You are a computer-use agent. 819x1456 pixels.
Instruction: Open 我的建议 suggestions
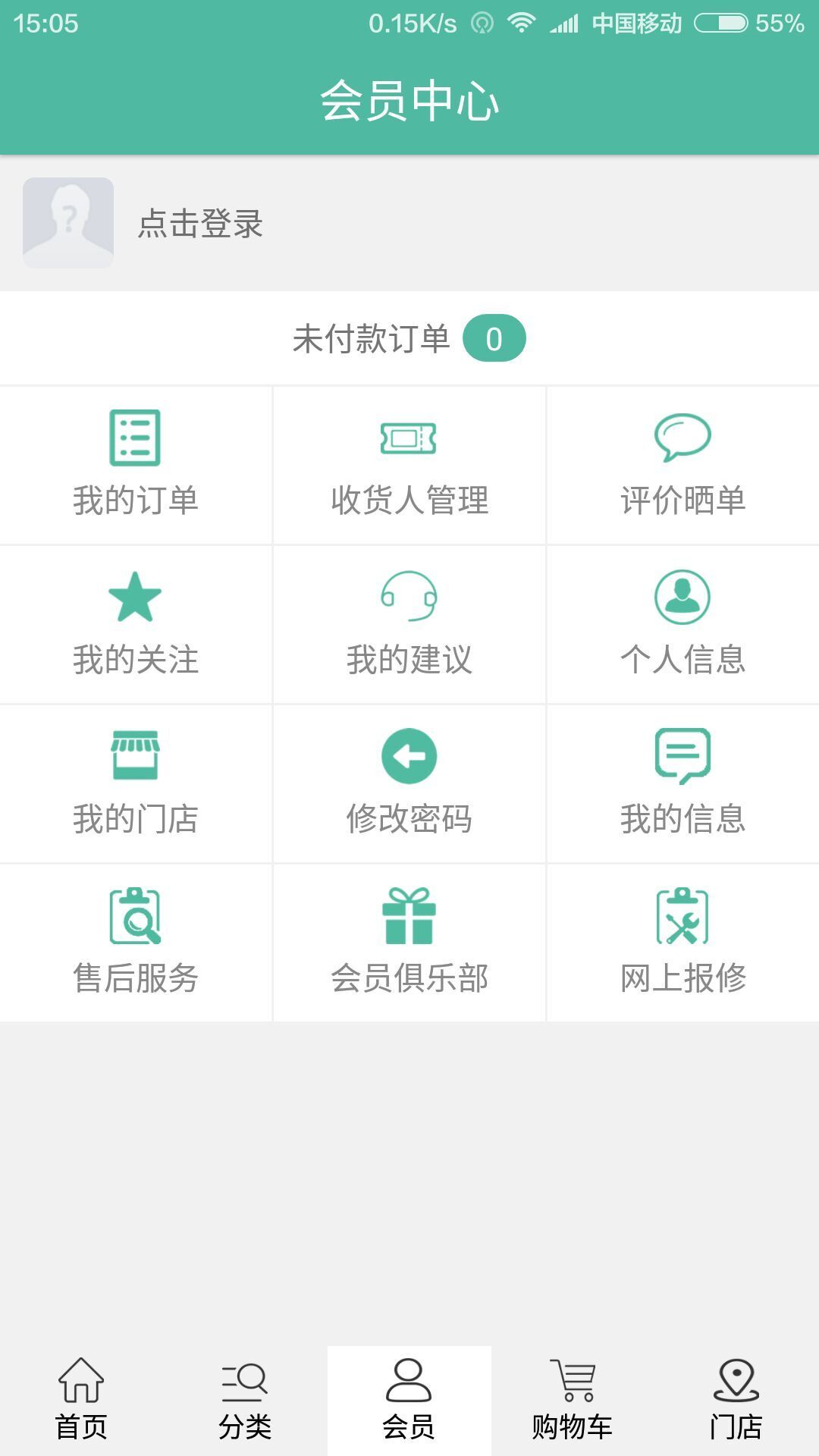409,624
